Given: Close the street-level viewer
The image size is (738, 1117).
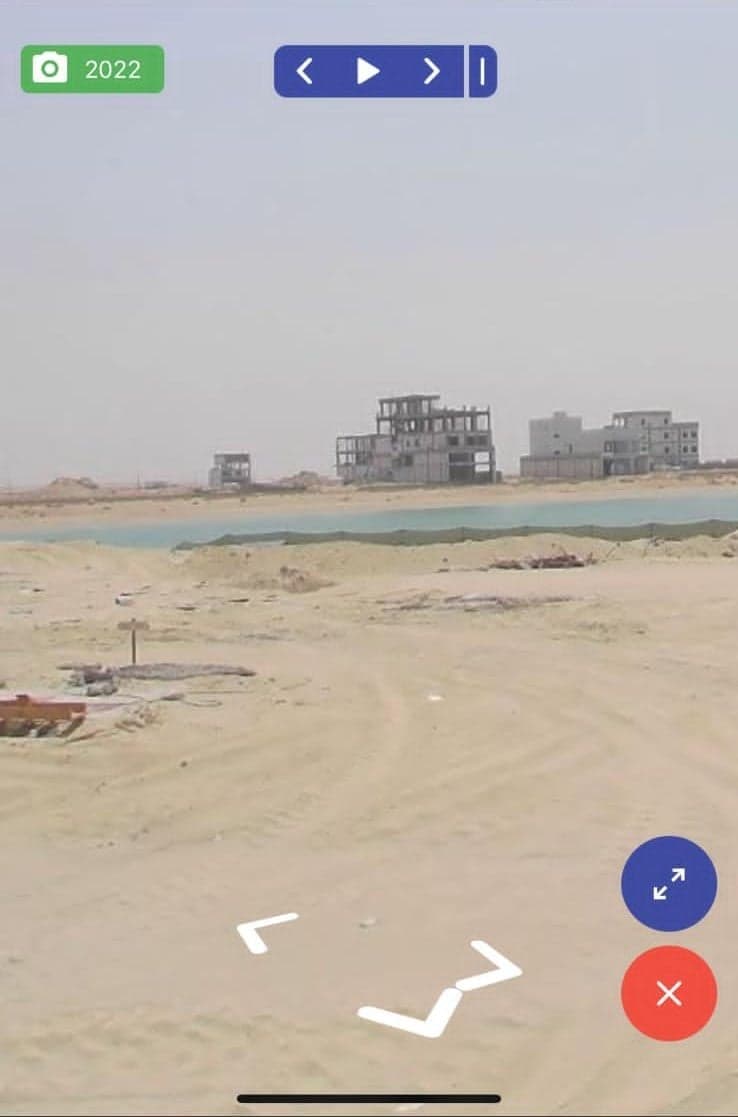Looking at the screenshot, I should tap(668, 993).
